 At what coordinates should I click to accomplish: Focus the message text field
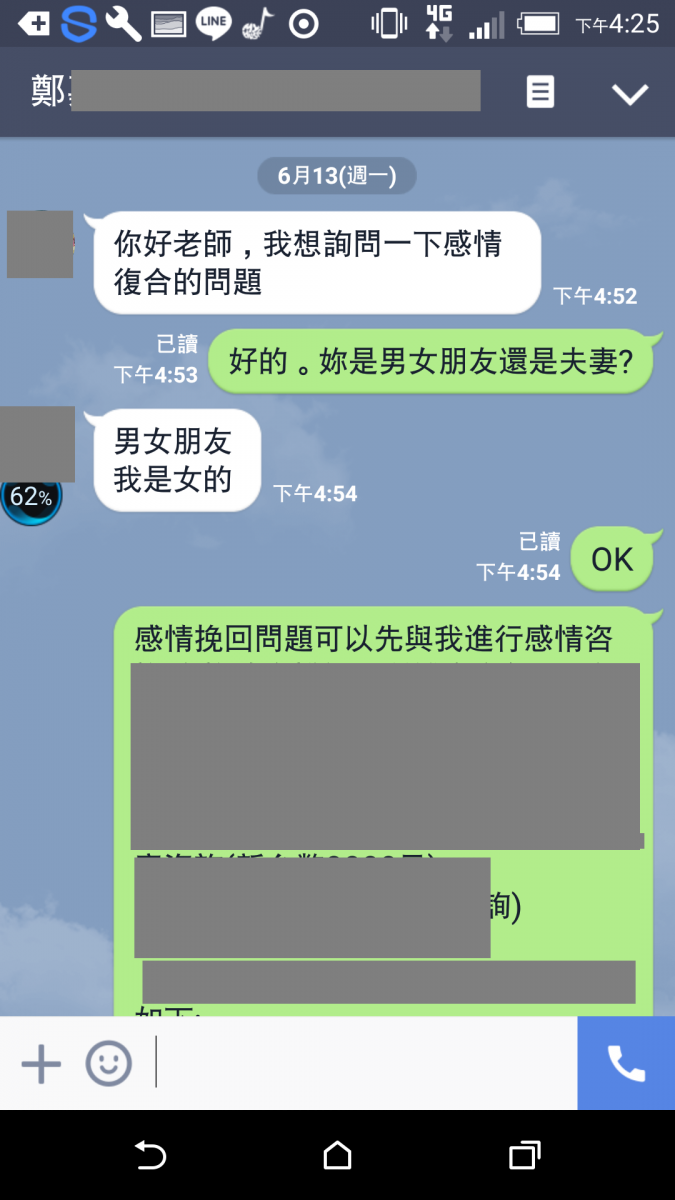pyautogui.click(x=365, y=1064)
